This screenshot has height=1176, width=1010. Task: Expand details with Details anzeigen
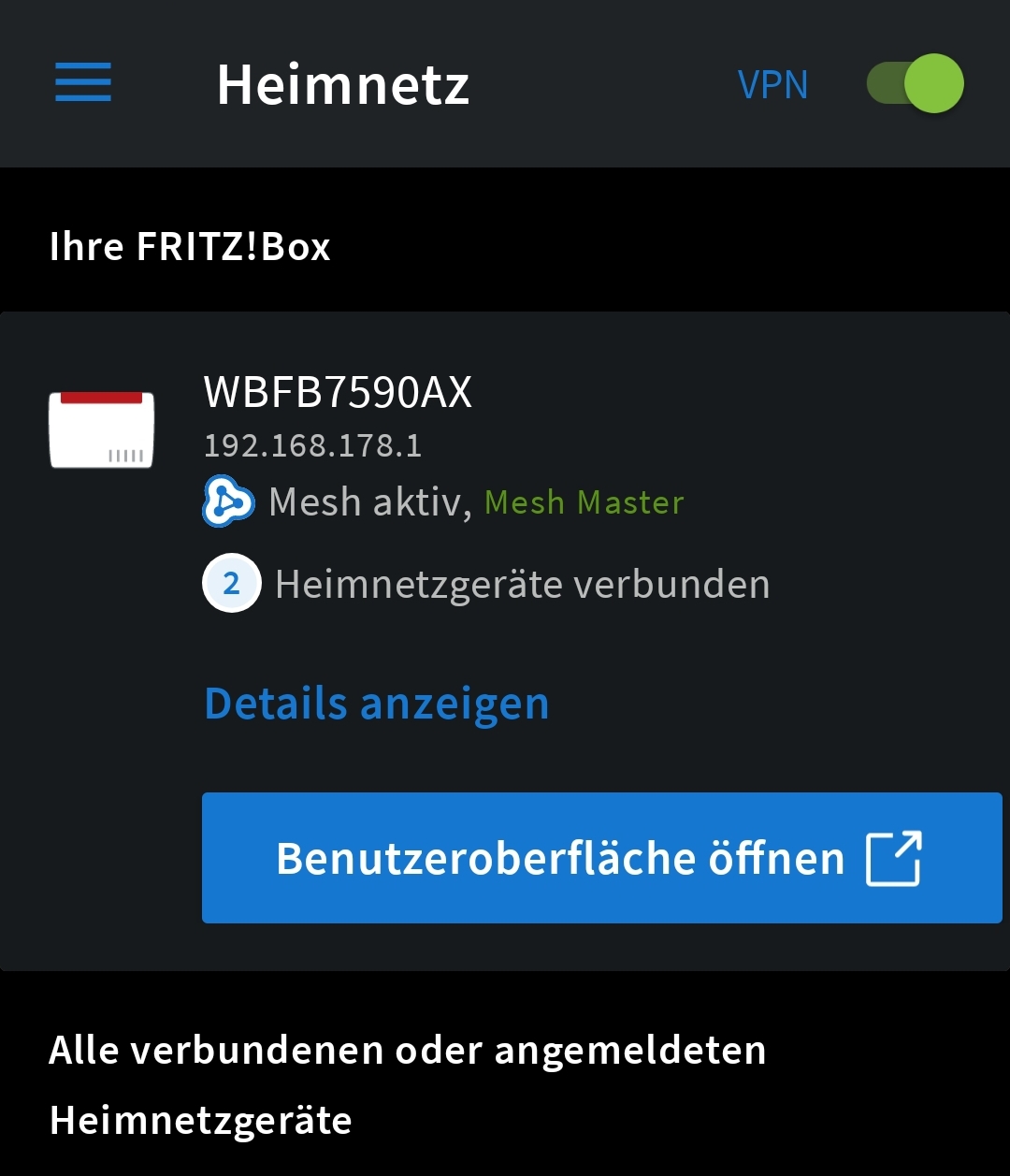pos(376,703)
